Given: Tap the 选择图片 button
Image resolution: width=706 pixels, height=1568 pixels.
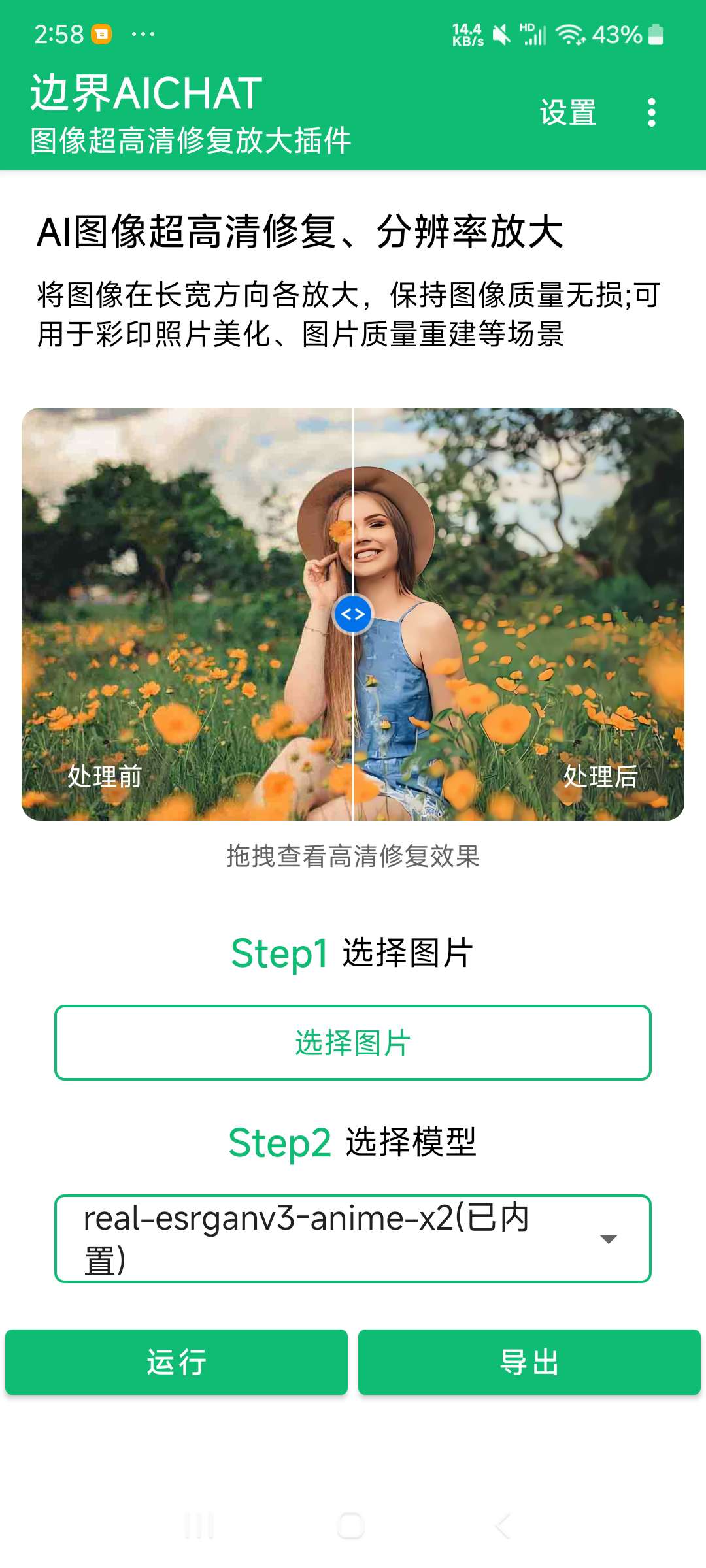Looking at the screenshot, I should click(353, 1043).
